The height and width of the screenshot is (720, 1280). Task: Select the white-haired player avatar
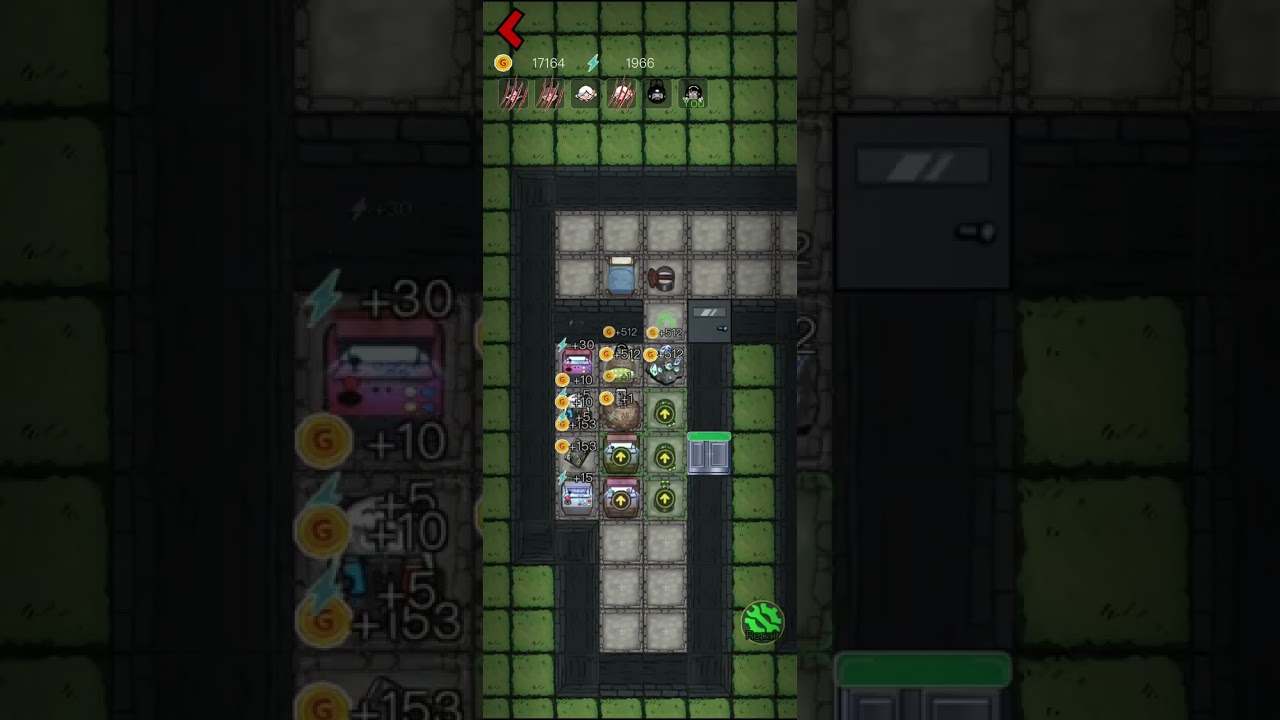click(x=585, y=95)
